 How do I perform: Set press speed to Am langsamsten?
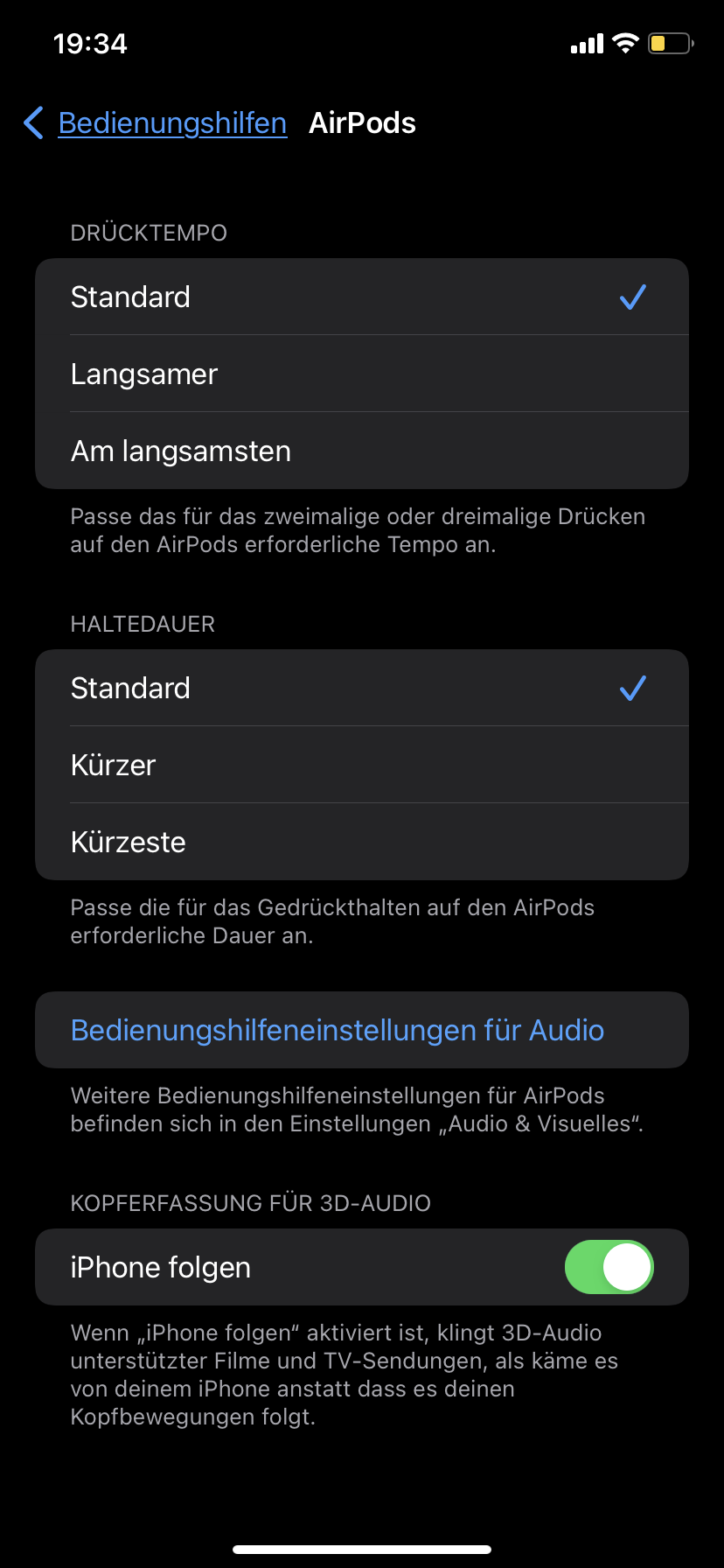360,451
